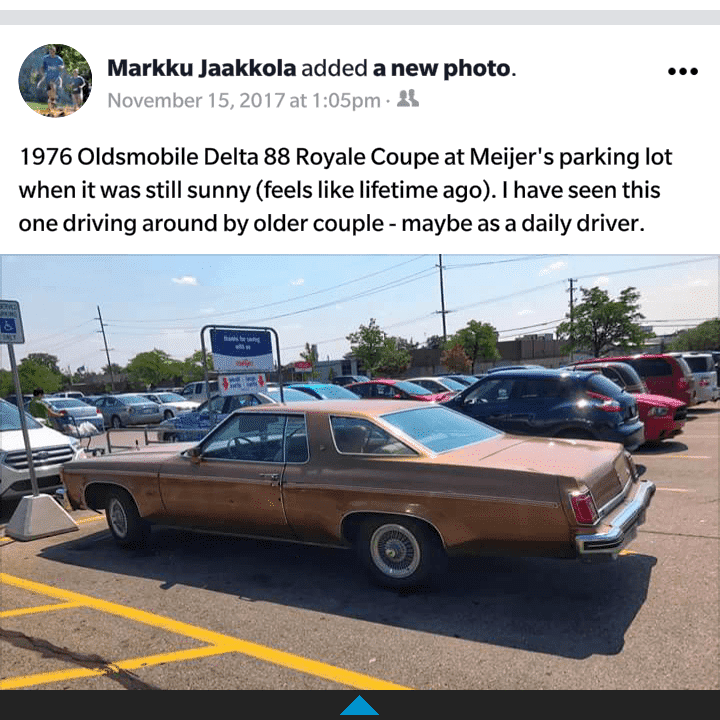Open the post timestamp November 15, 2017
The height and width of the screenshot is (720, 720).
click(243, 100)
